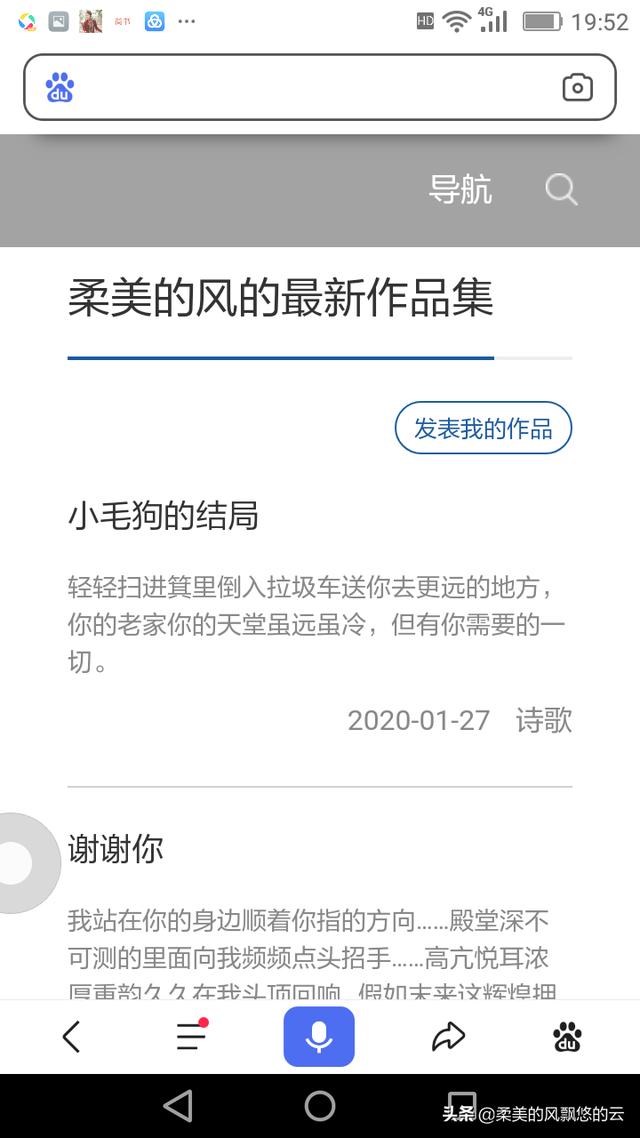Screen dimensions: 640x1138
Task: Tap 发表我的作品 button
Action: pos(483,429)
